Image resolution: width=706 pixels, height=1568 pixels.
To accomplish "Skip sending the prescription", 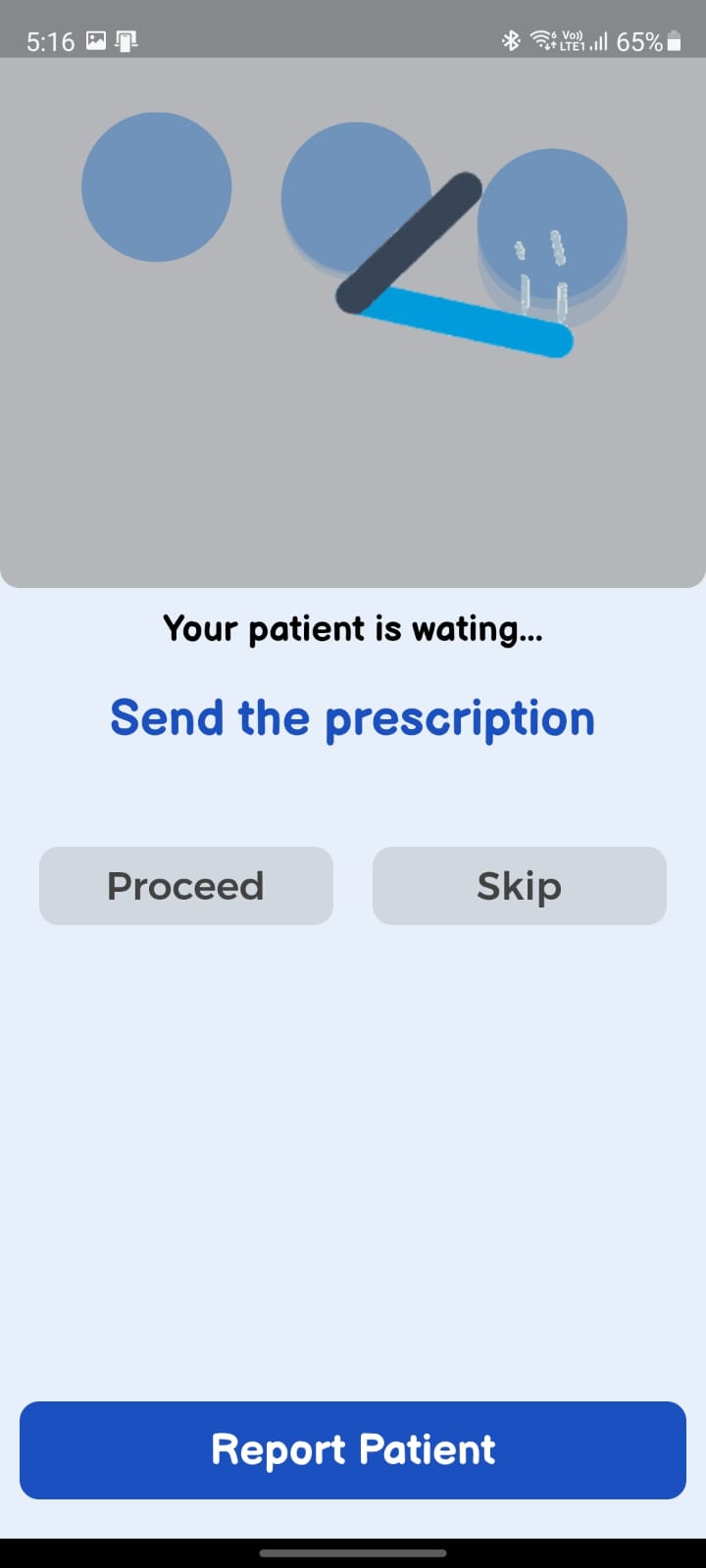I will [x=520, y=886].
